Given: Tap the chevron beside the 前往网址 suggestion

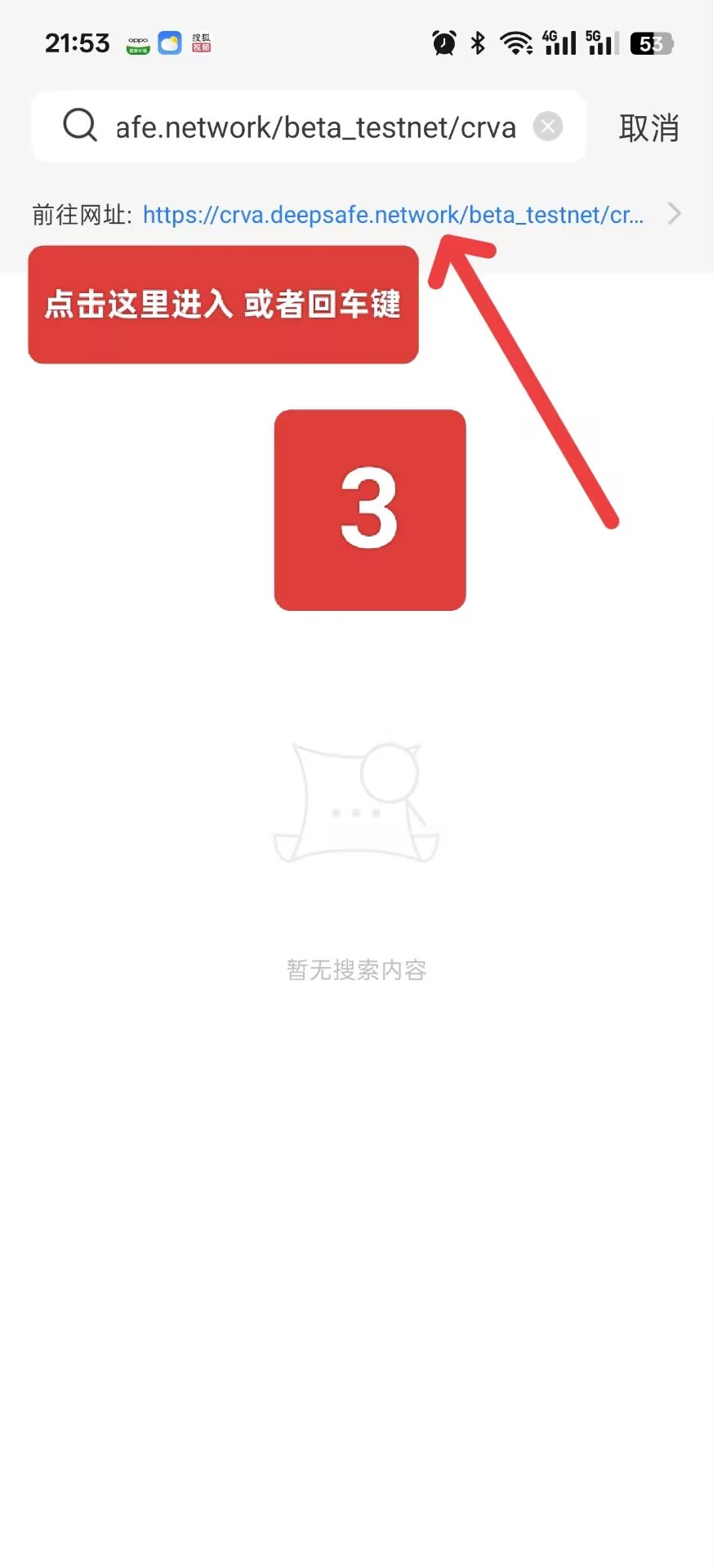Looking at the screenshot, I should pyautogui.click(x=675, y=214).
